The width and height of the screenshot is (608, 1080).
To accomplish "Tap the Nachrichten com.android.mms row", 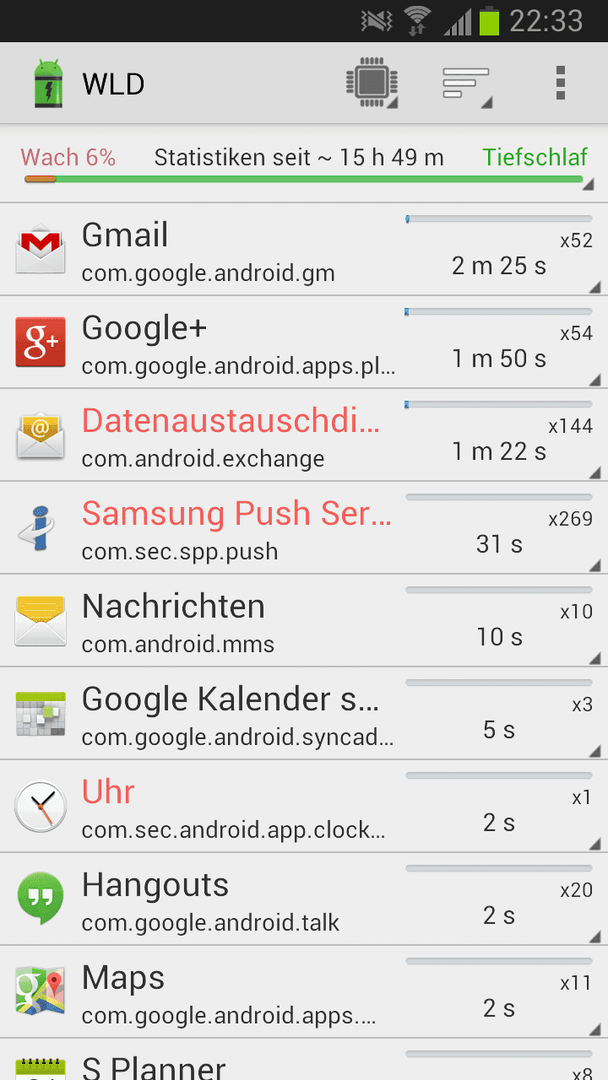I will point(304,621).
